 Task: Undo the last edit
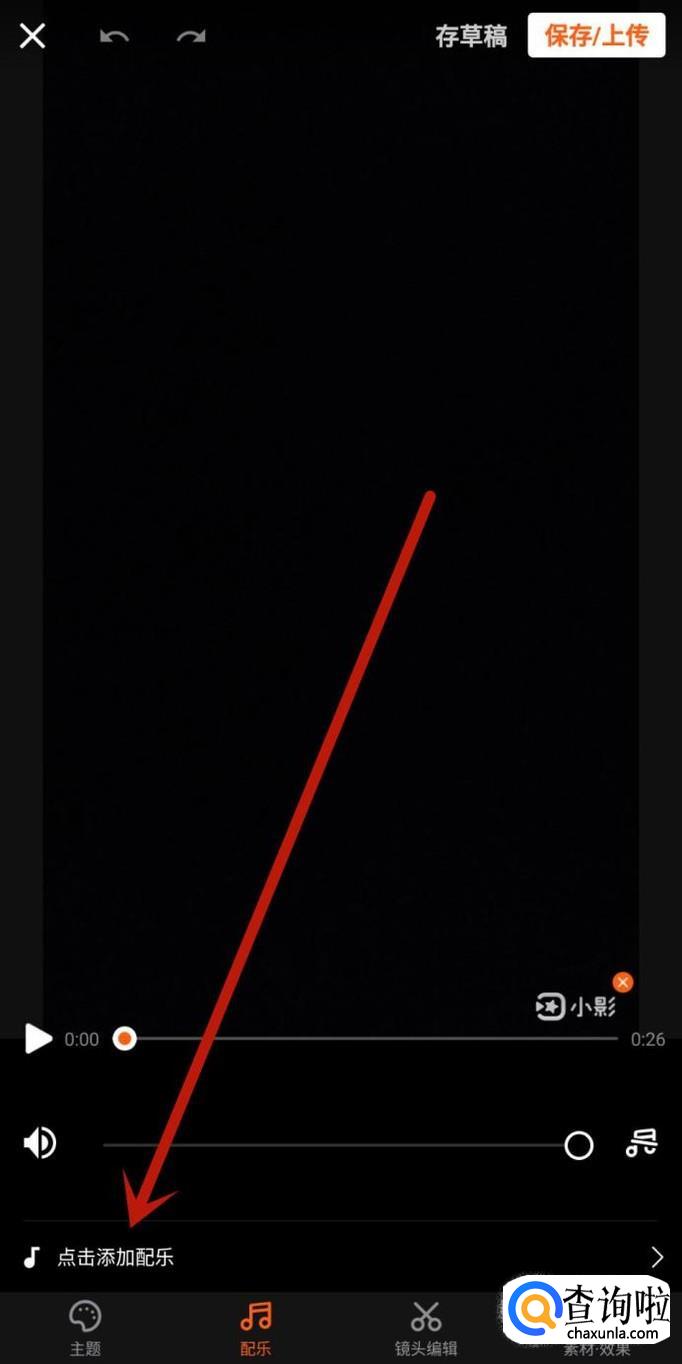pos(115,37)
